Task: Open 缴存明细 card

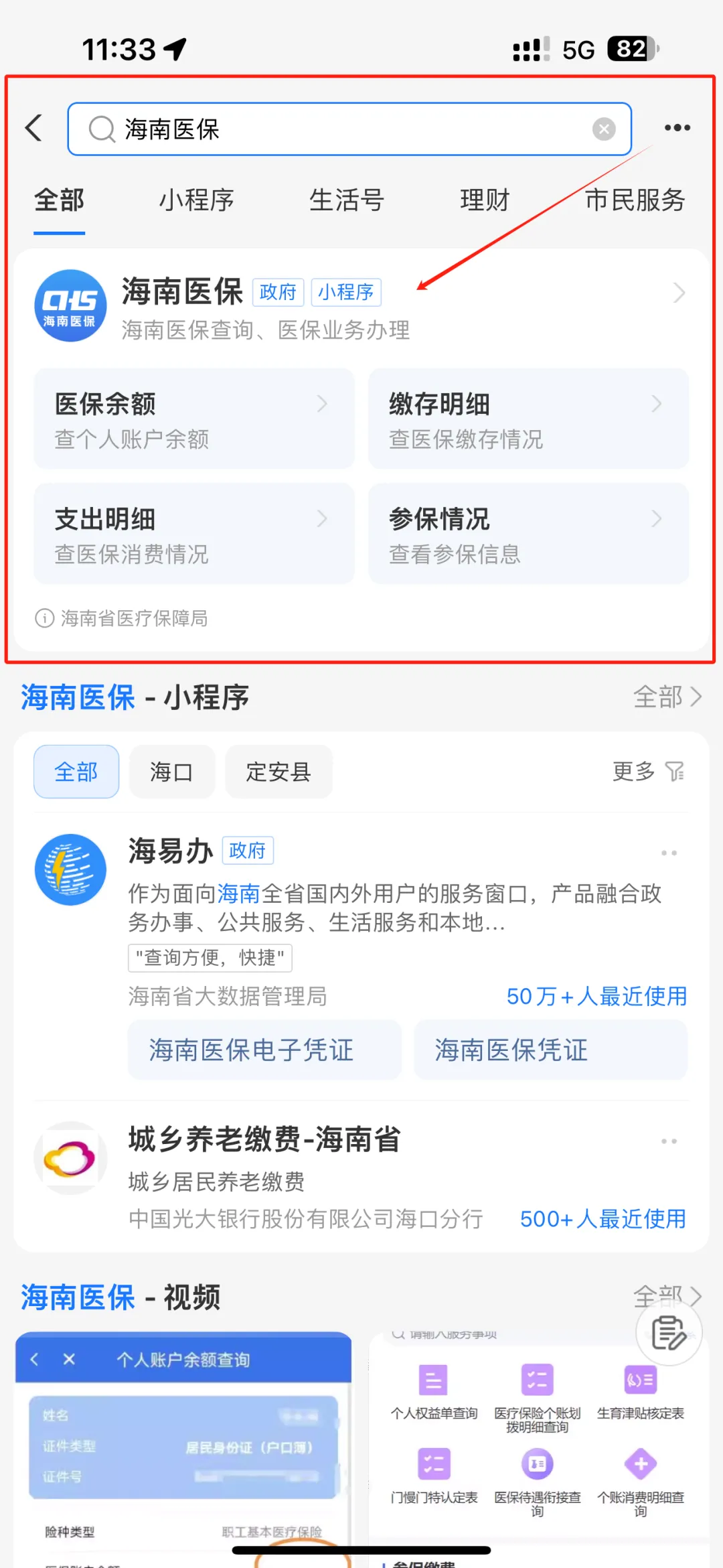Action: [x=528, y=419]
